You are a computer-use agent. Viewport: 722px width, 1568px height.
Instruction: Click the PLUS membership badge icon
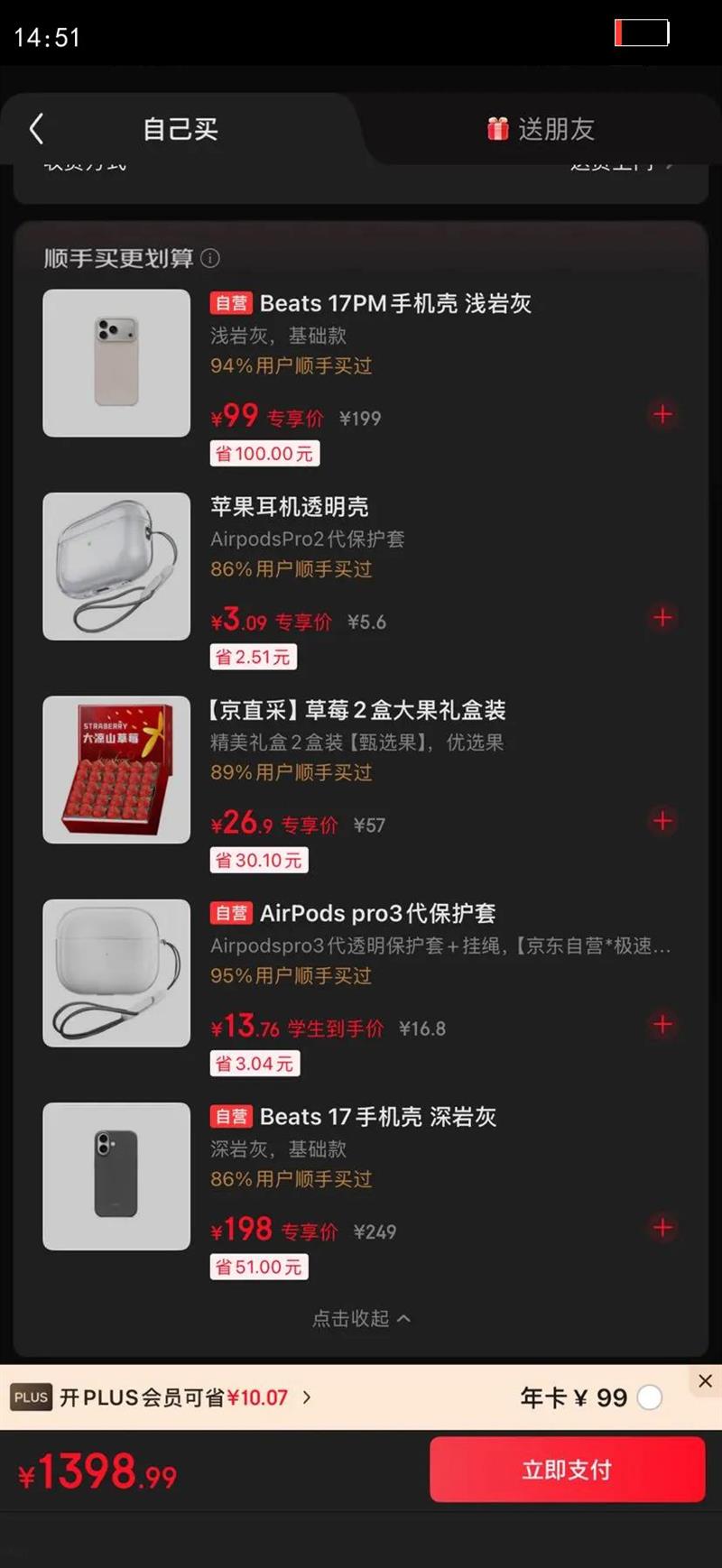coord(31,1397)
